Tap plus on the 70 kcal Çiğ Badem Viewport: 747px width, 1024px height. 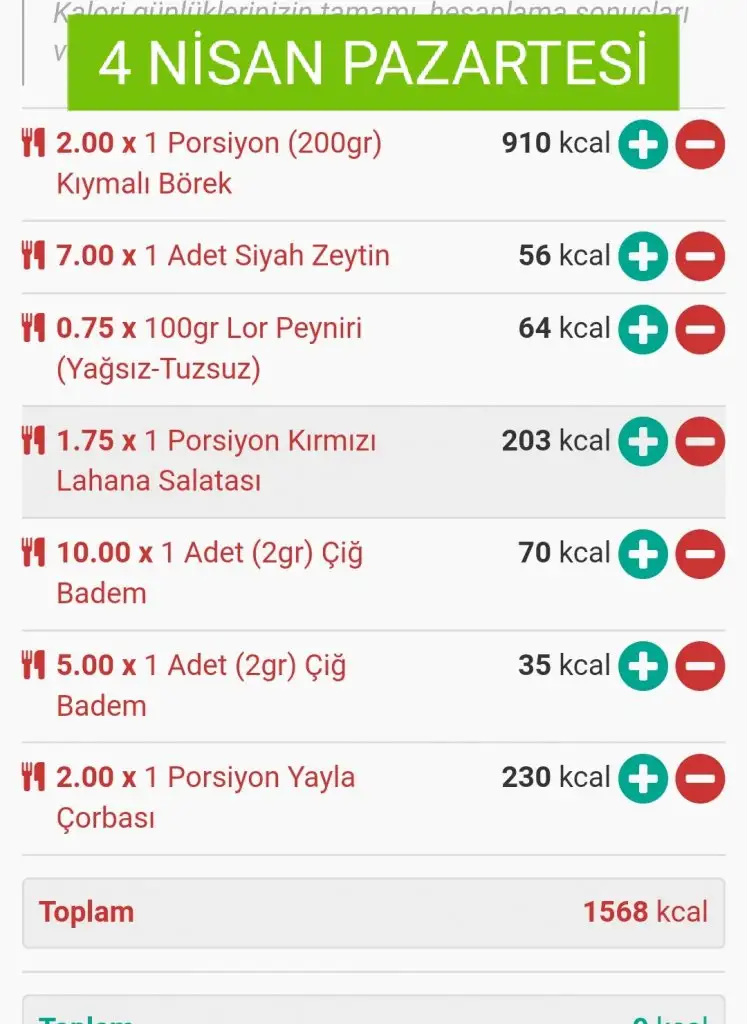642,554
